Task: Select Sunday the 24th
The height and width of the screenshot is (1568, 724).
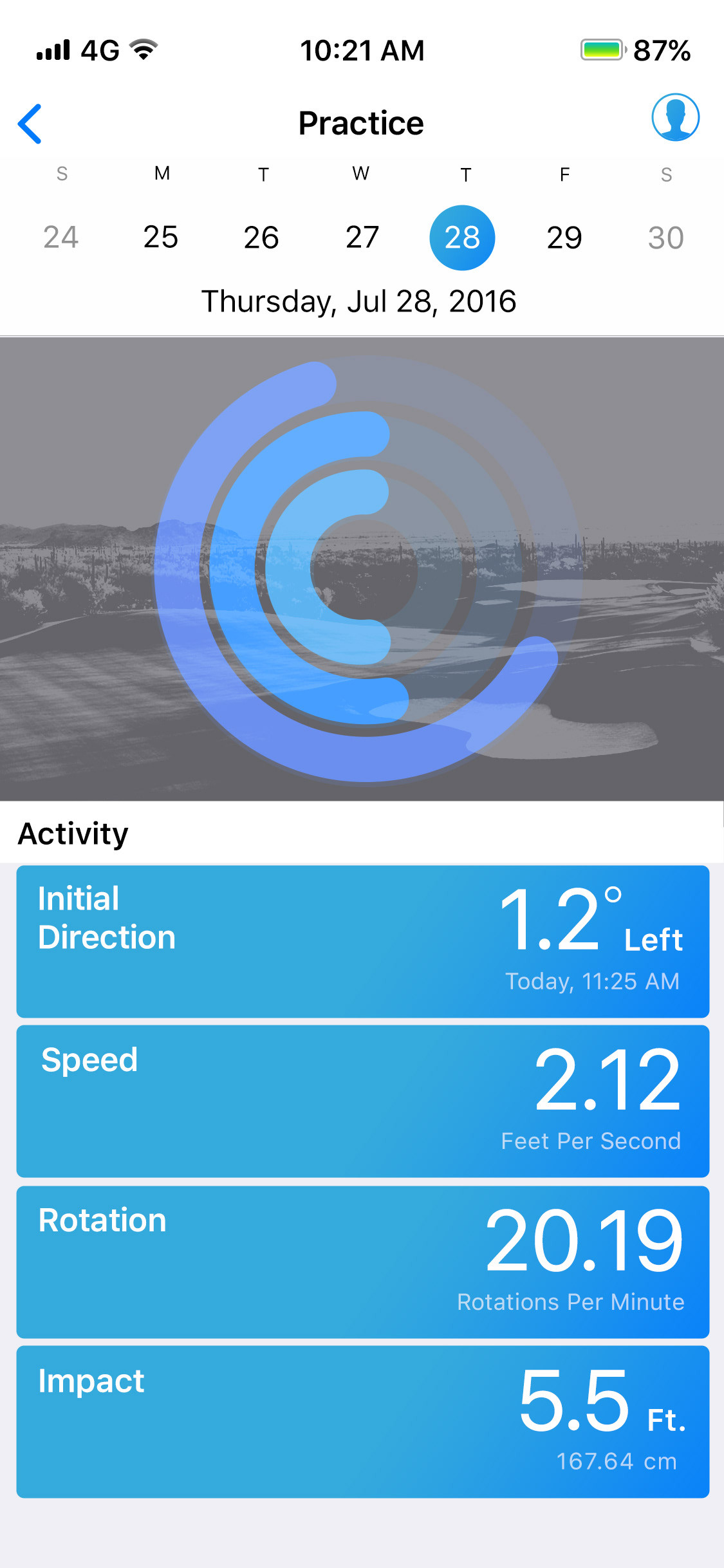Action: [x=61, y=237]
